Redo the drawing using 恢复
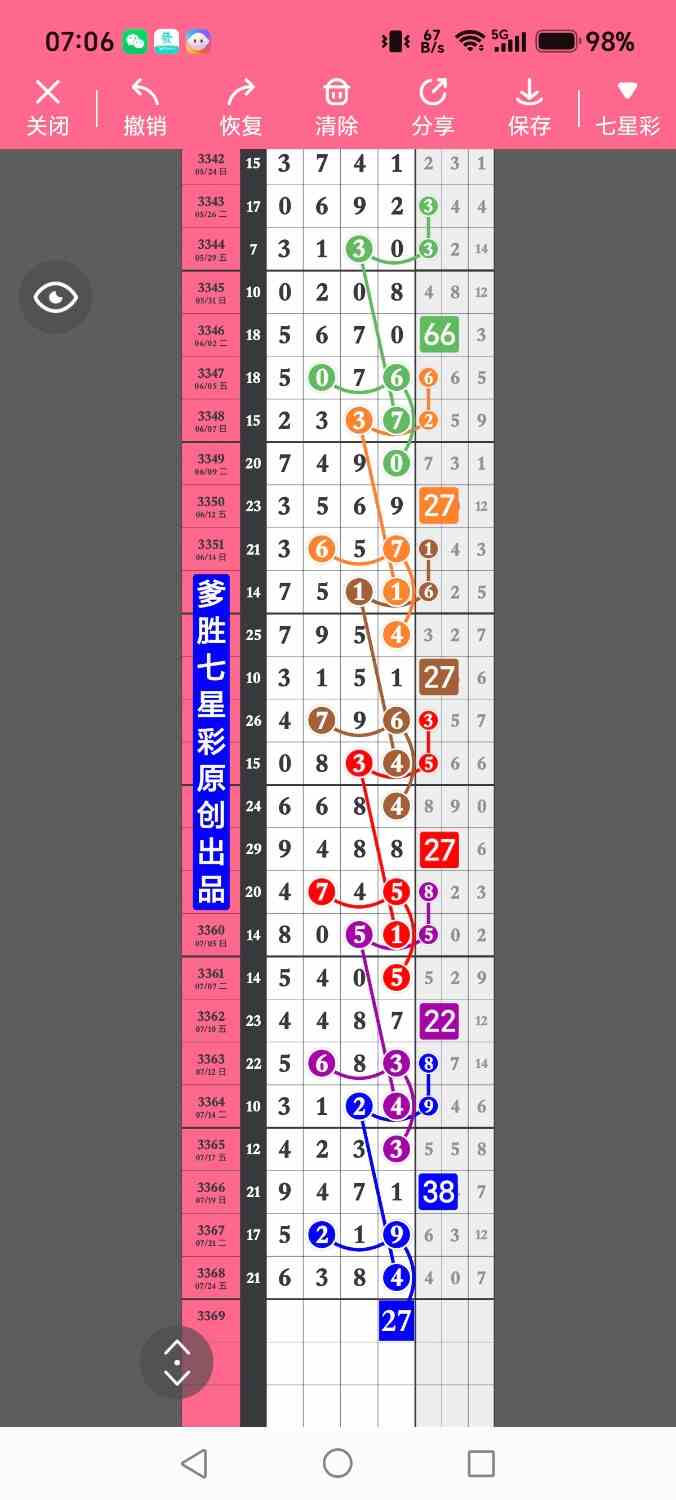The image size is (676, 1500). 241,108
